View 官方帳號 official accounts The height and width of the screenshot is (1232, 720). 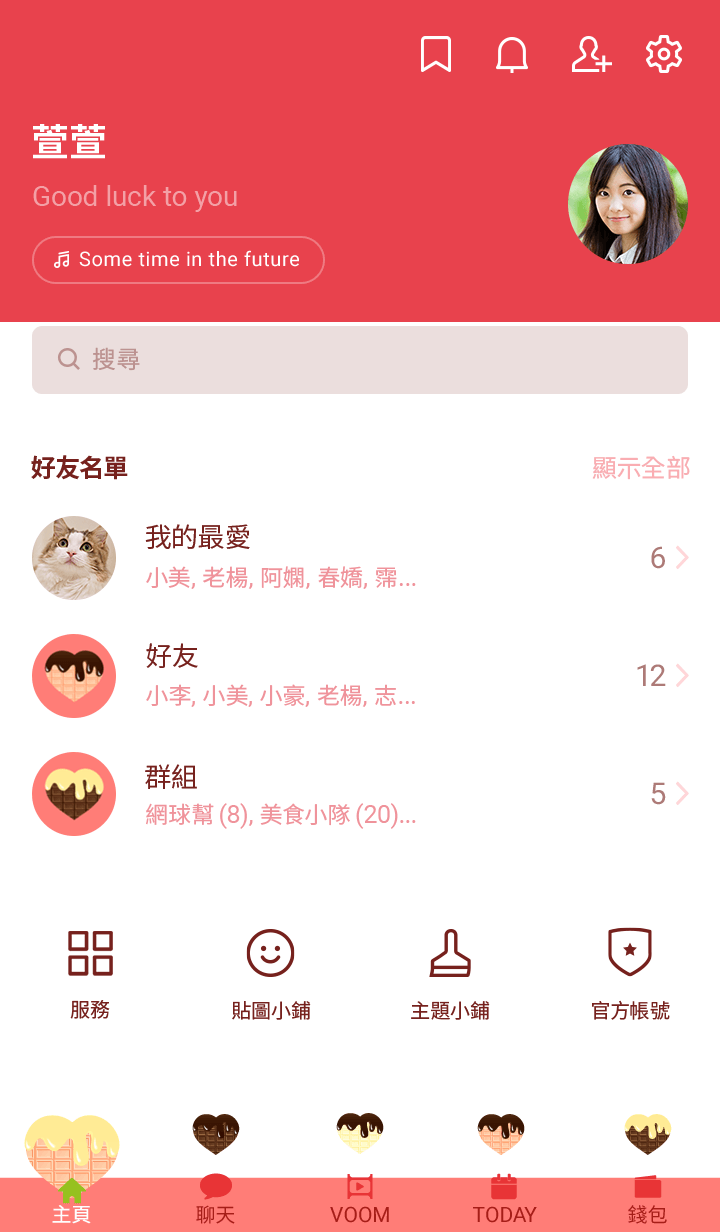click(630, 972)
